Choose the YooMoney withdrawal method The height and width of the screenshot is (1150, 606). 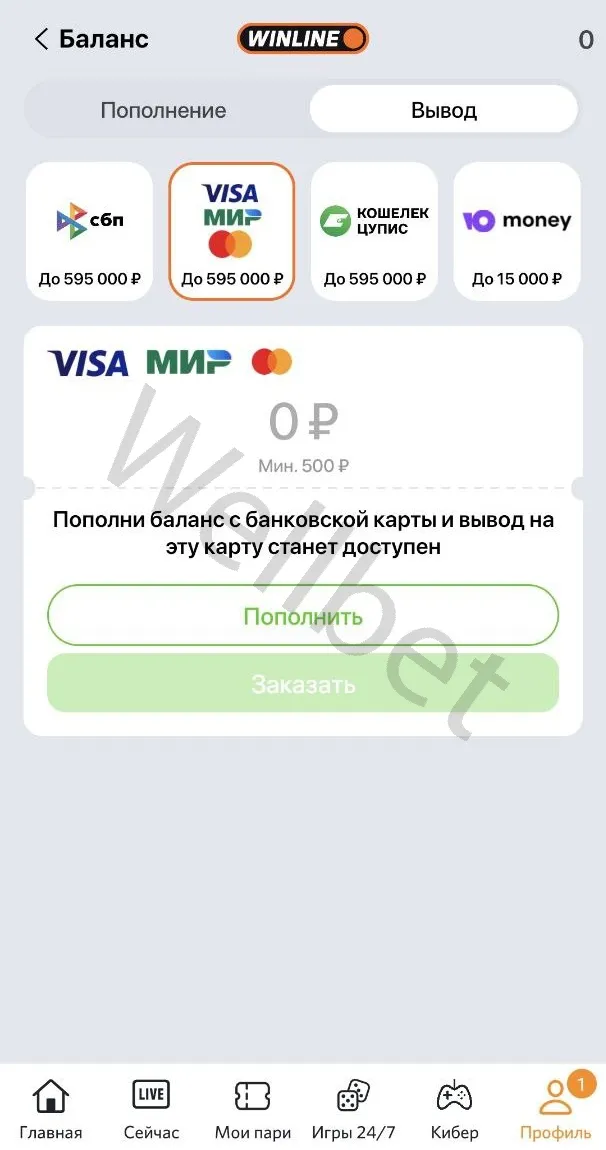pyautogui.click(x=517, y=231)
